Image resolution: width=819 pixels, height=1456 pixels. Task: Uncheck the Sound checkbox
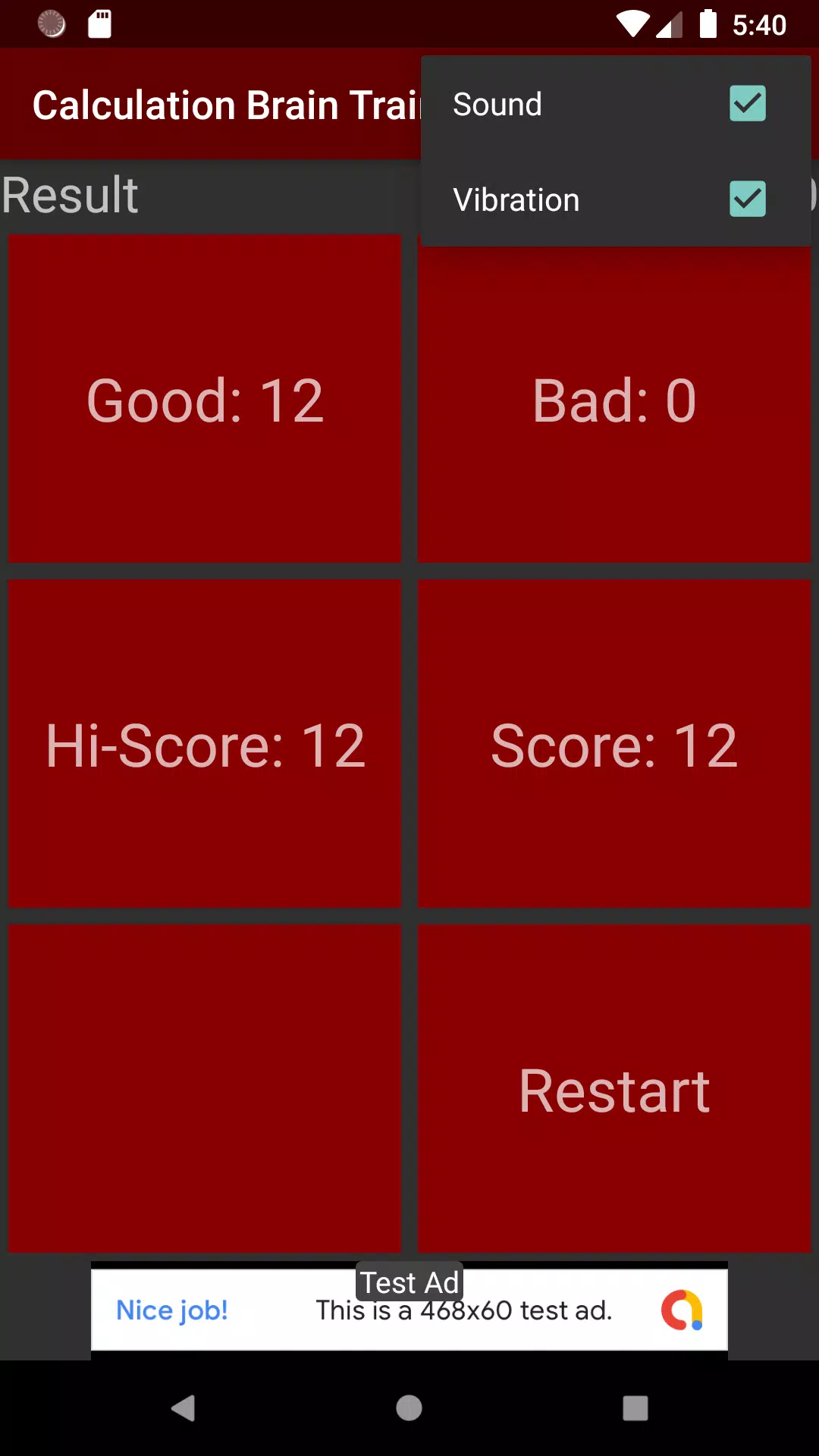point(747,104)
